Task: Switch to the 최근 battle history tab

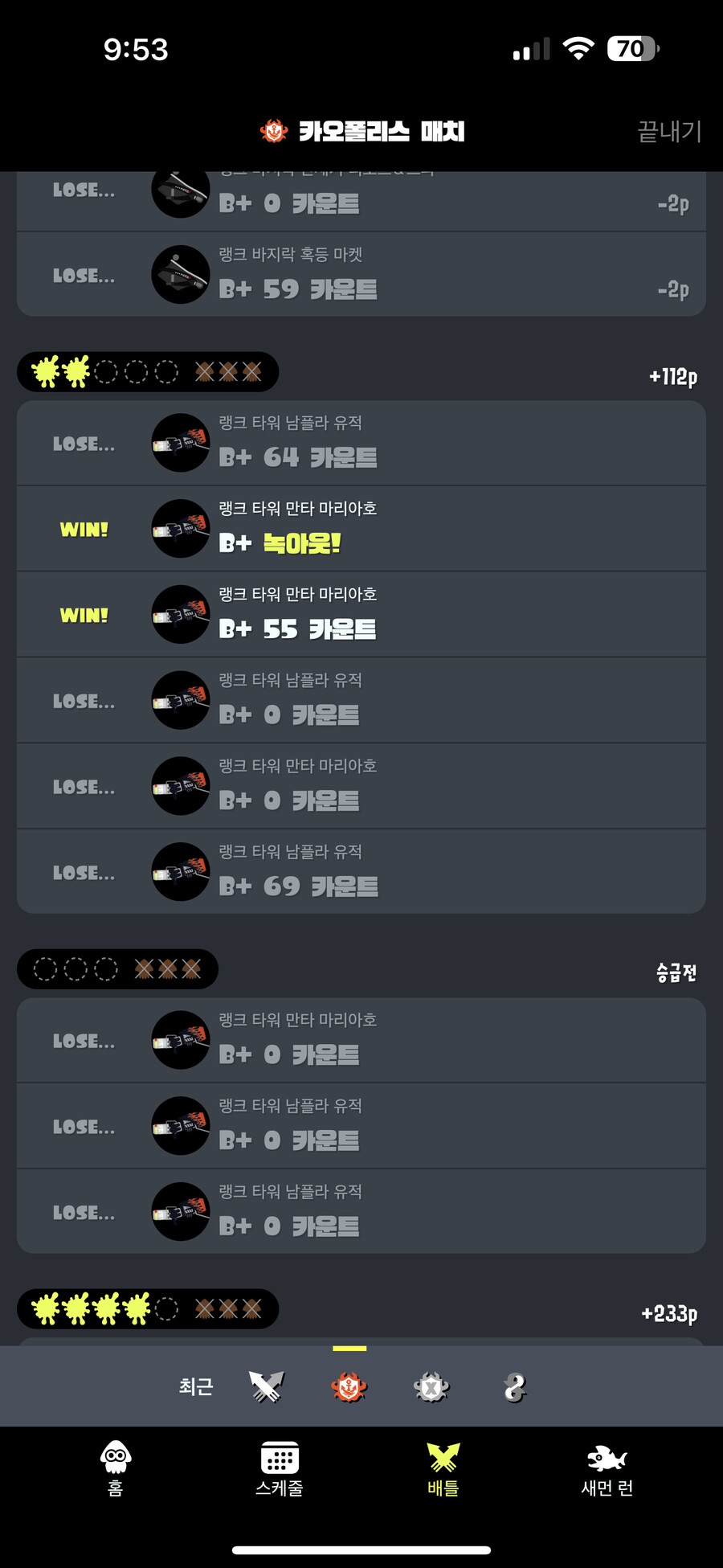Action: 196,1386
